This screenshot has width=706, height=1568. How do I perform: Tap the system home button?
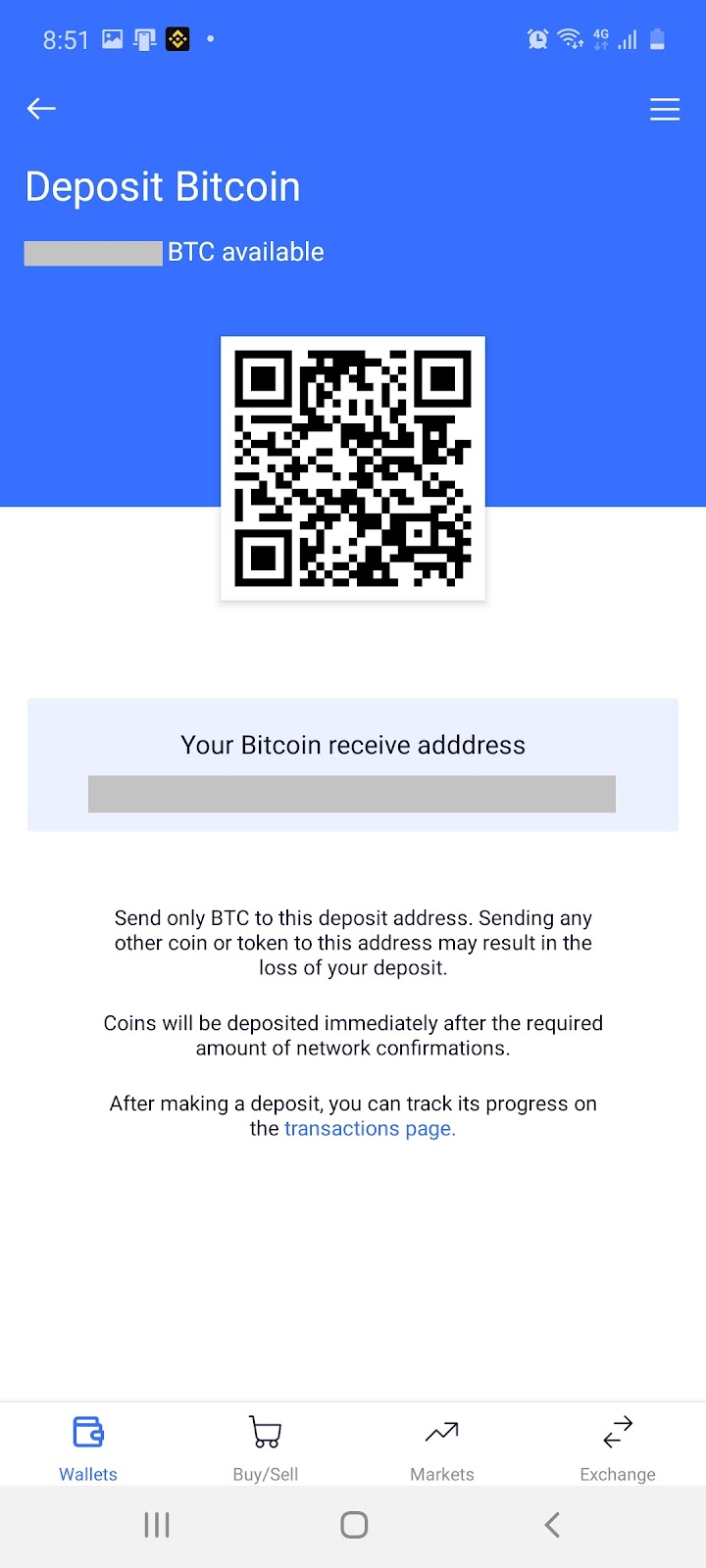(353, 1525)
